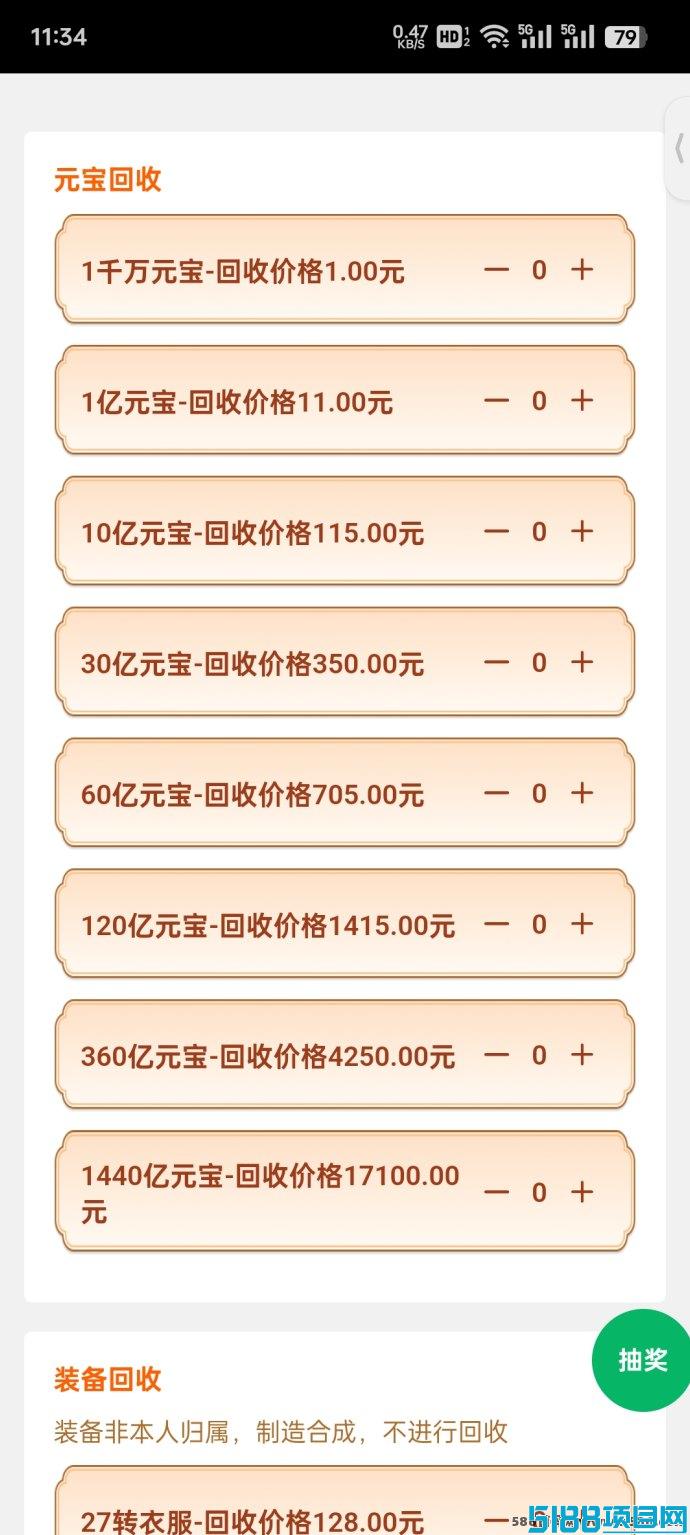Increase the 10亿元宝 count
The image size is (690, 1535).
click(582, 532)
